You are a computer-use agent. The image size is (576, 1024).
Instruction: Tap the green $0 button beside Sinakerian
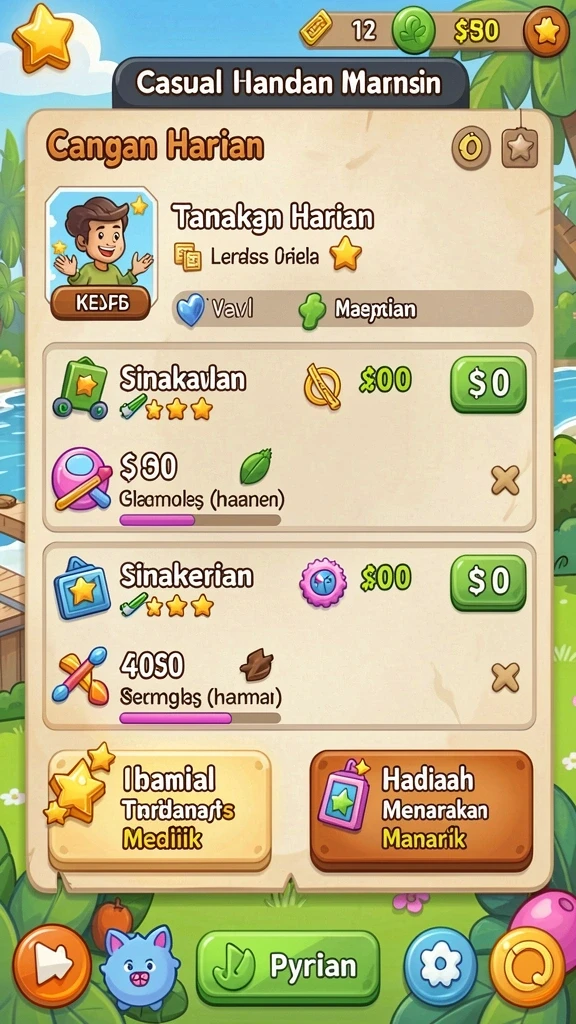coord(488,583)
